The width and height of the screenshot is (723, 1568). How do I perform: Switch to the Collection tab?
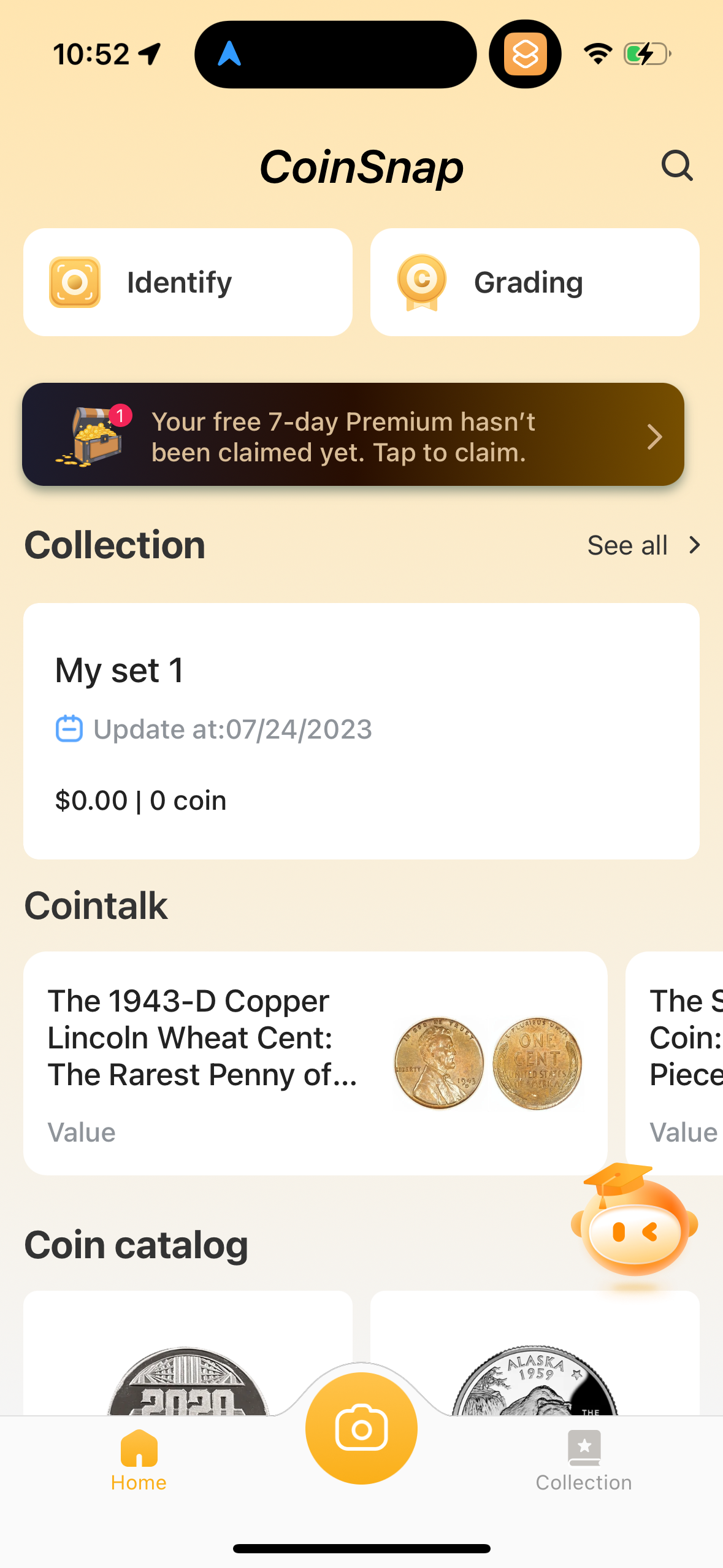(583, 1463)
